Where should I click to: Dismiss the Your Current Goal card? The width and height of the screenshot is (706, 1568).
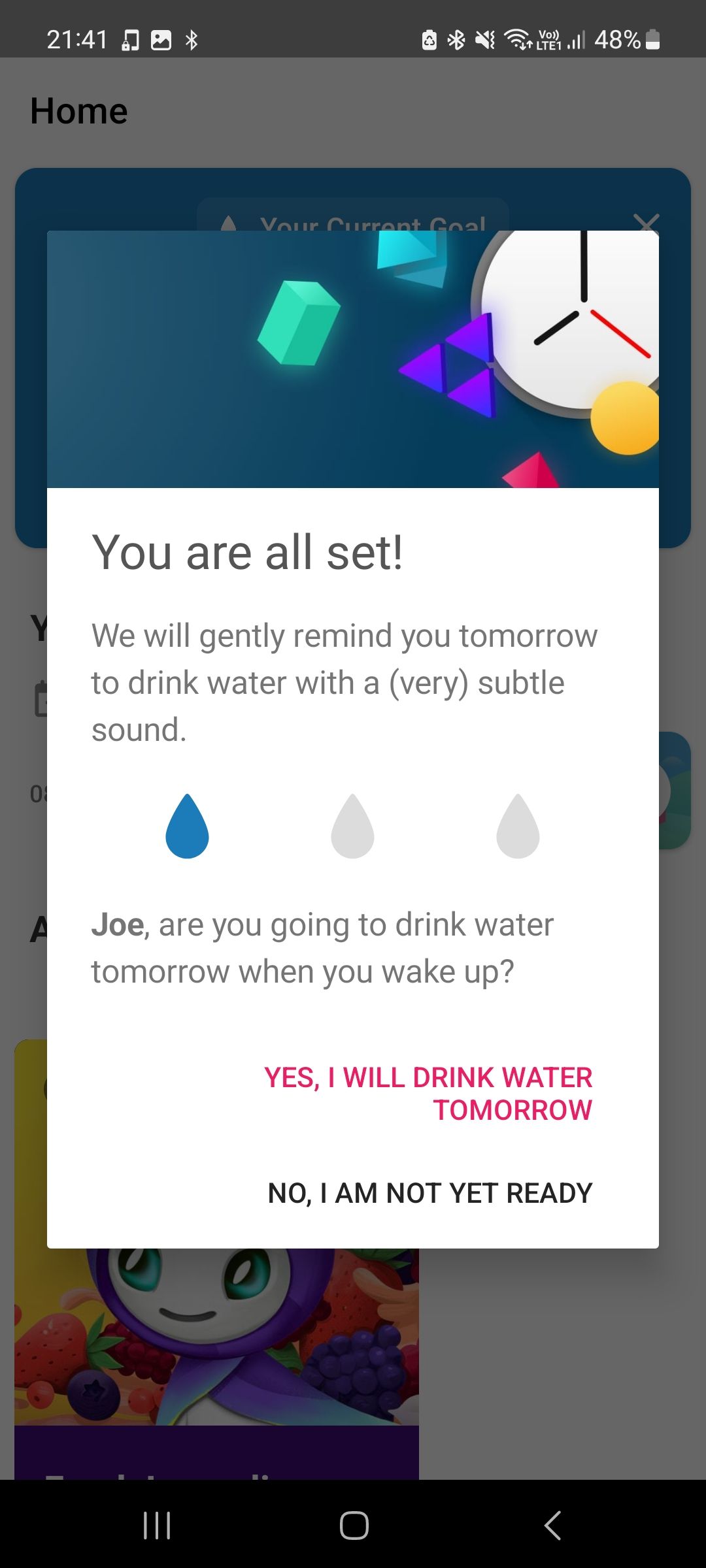point(647,223)
